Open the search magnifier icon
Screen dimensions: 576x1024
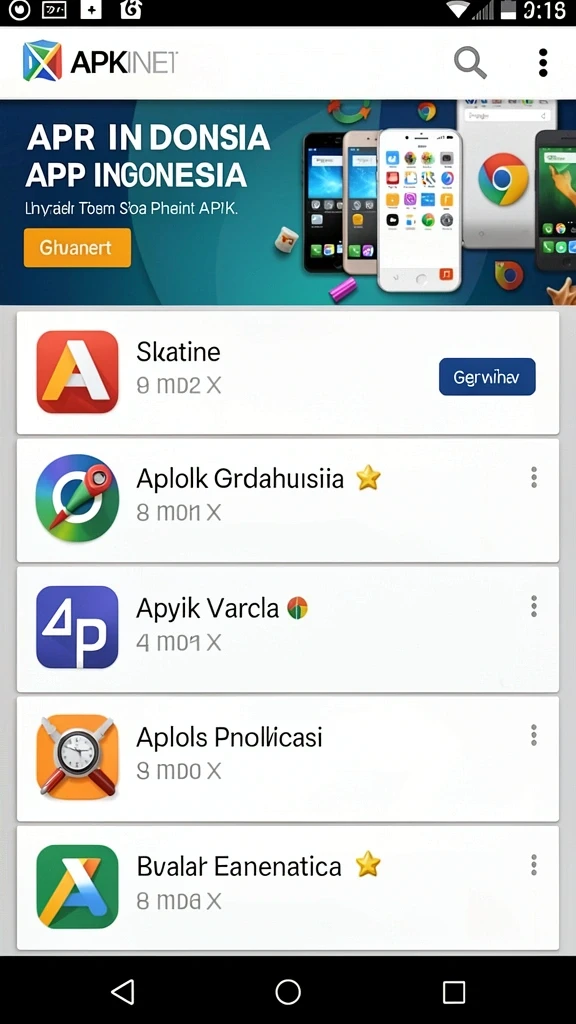pos(470,63)
